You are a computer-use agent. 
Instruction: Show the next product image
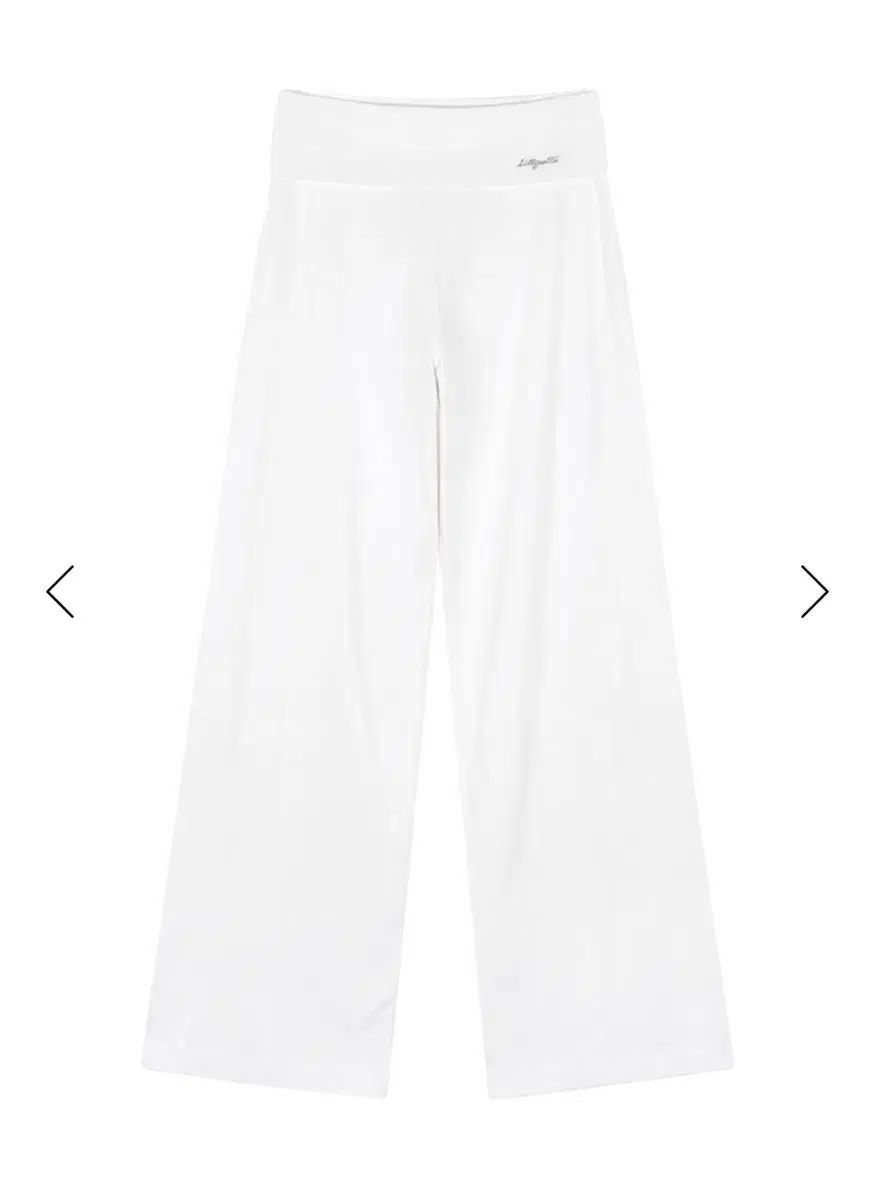point(814,591)
